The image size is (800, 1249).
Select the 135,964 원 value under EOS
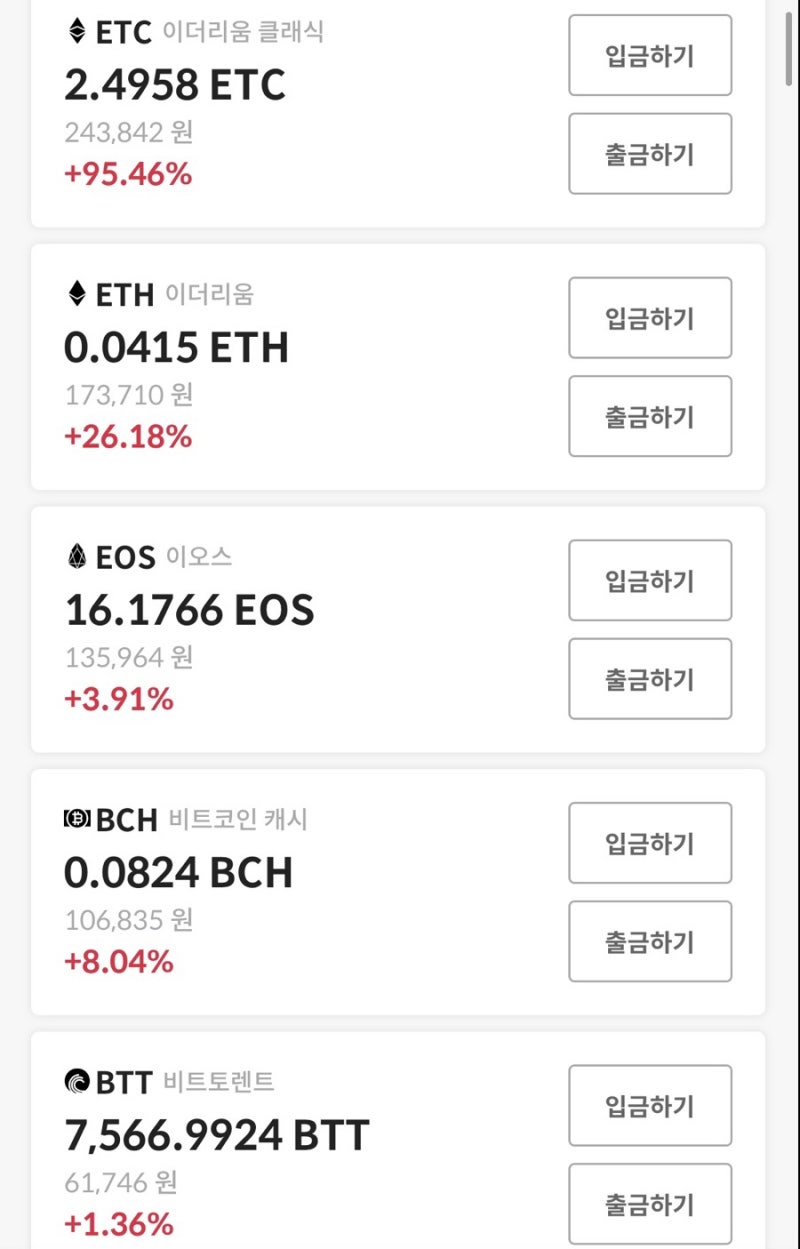(124, 658)
